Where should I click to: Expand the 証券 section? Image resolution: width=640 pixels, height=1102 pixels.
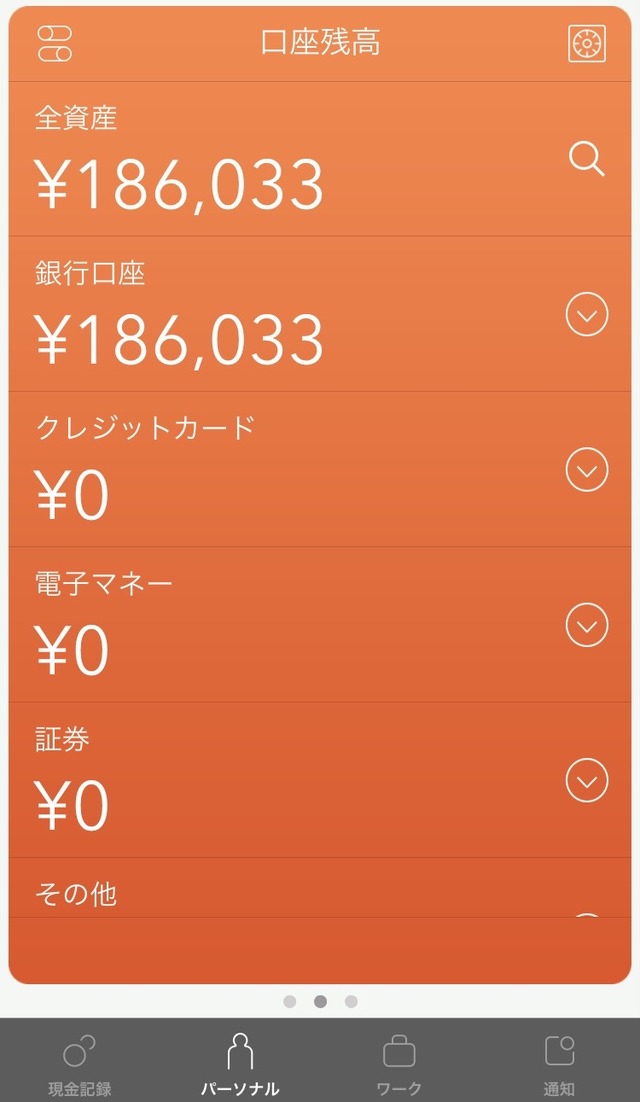click(x=587, y=780)
